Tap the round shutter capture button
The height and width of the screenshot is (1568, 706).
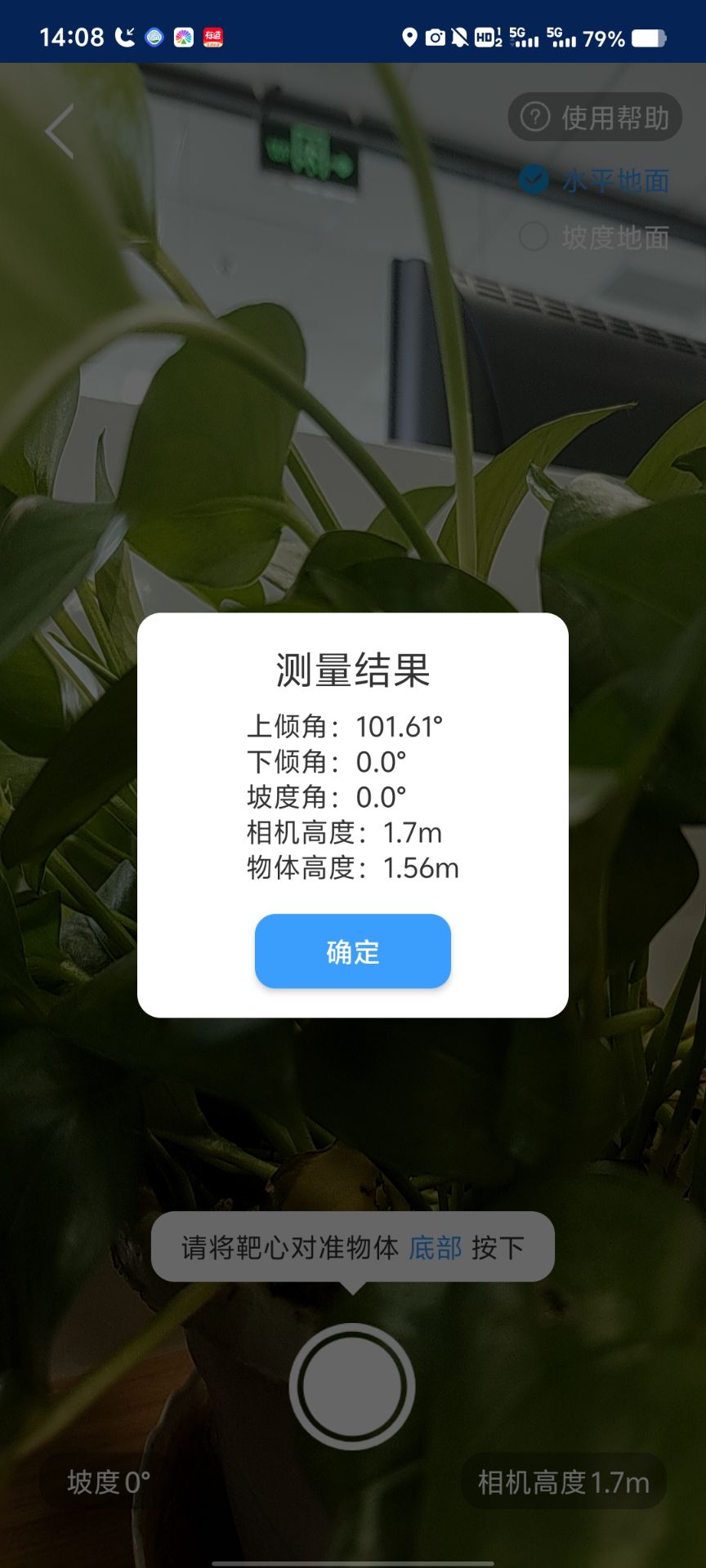coord(352,1387)
